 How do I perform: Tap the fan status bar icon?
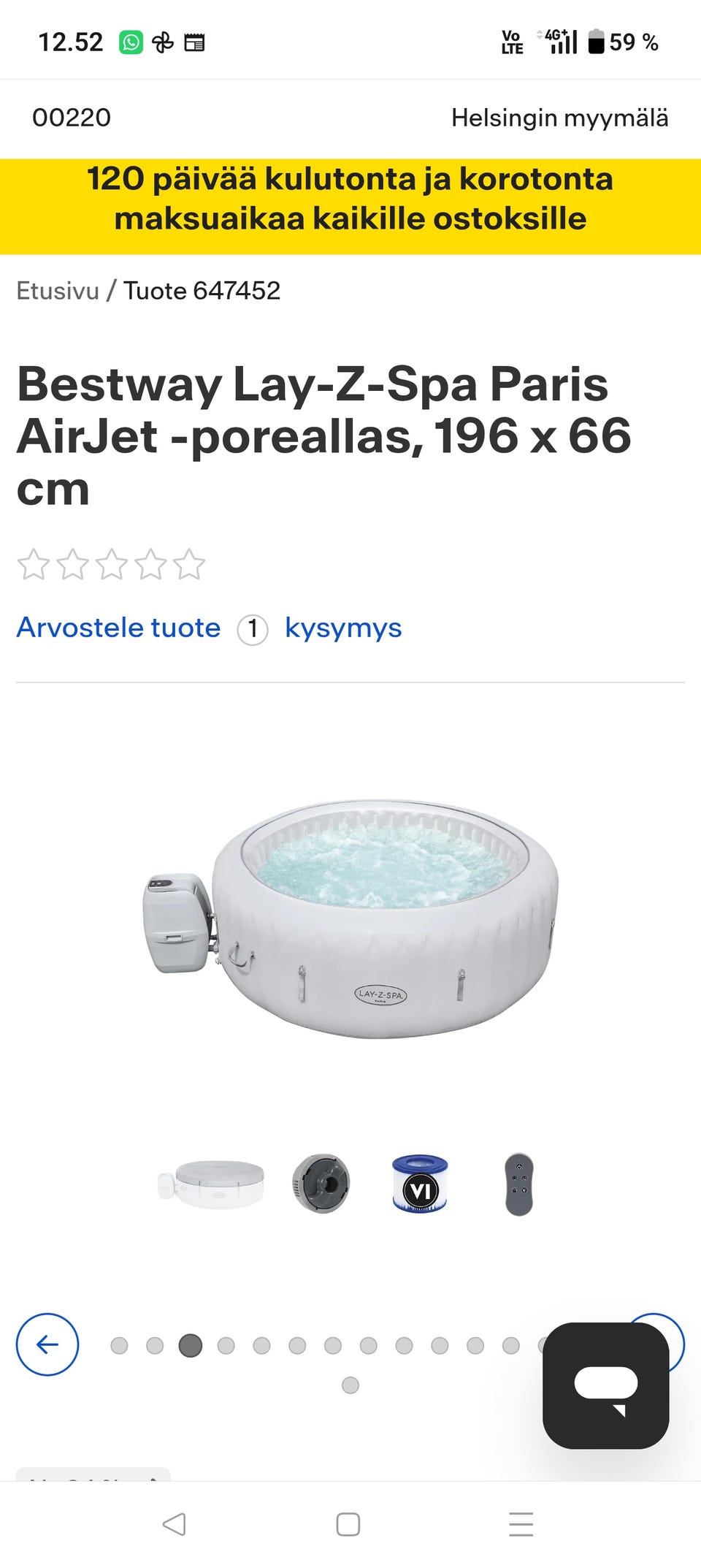164,42
